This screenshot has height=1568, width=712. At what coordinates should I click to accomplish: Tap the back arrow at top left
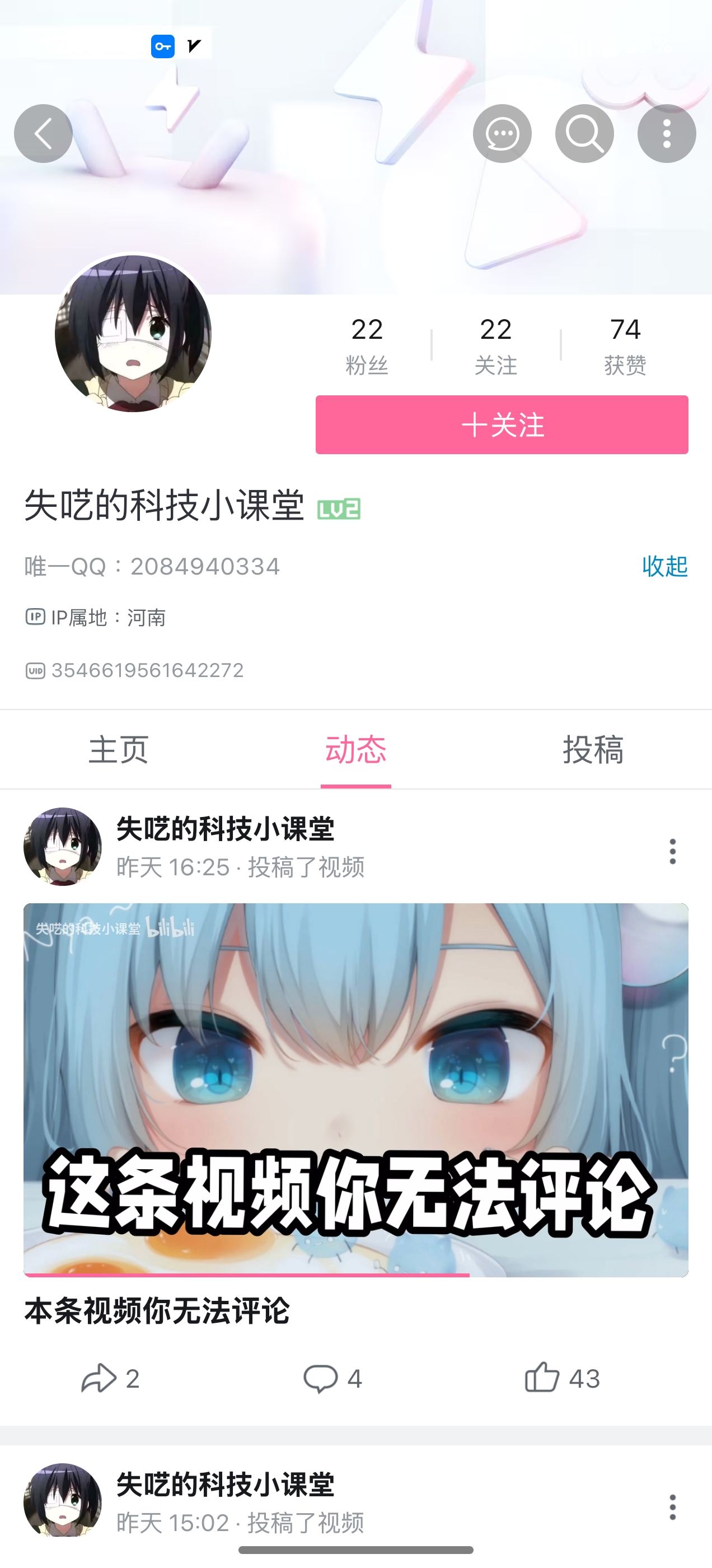[43, 133]
